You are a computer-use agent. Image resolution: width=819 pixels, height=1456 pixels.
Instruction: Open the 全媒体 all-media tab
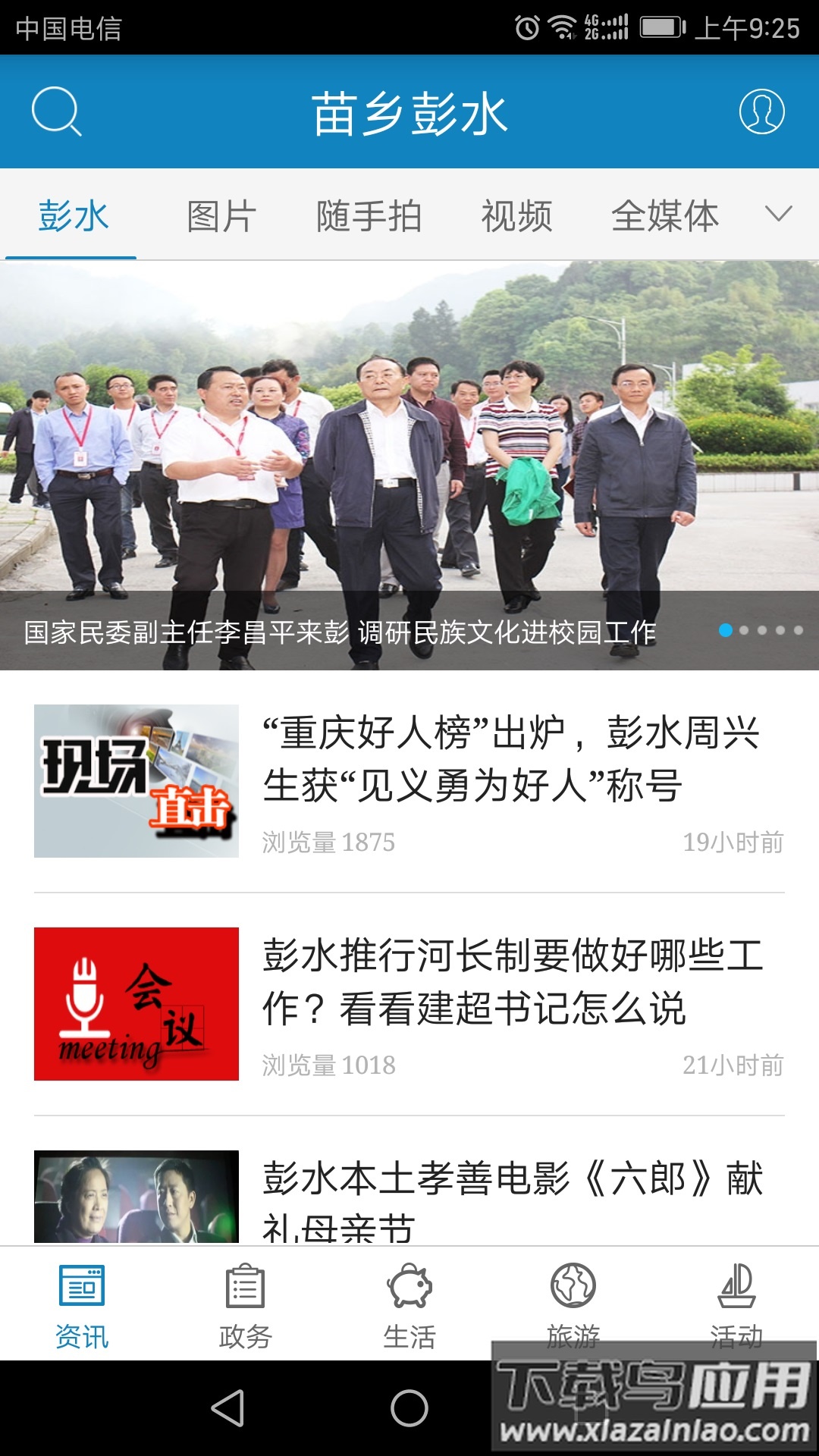[666, 216]
